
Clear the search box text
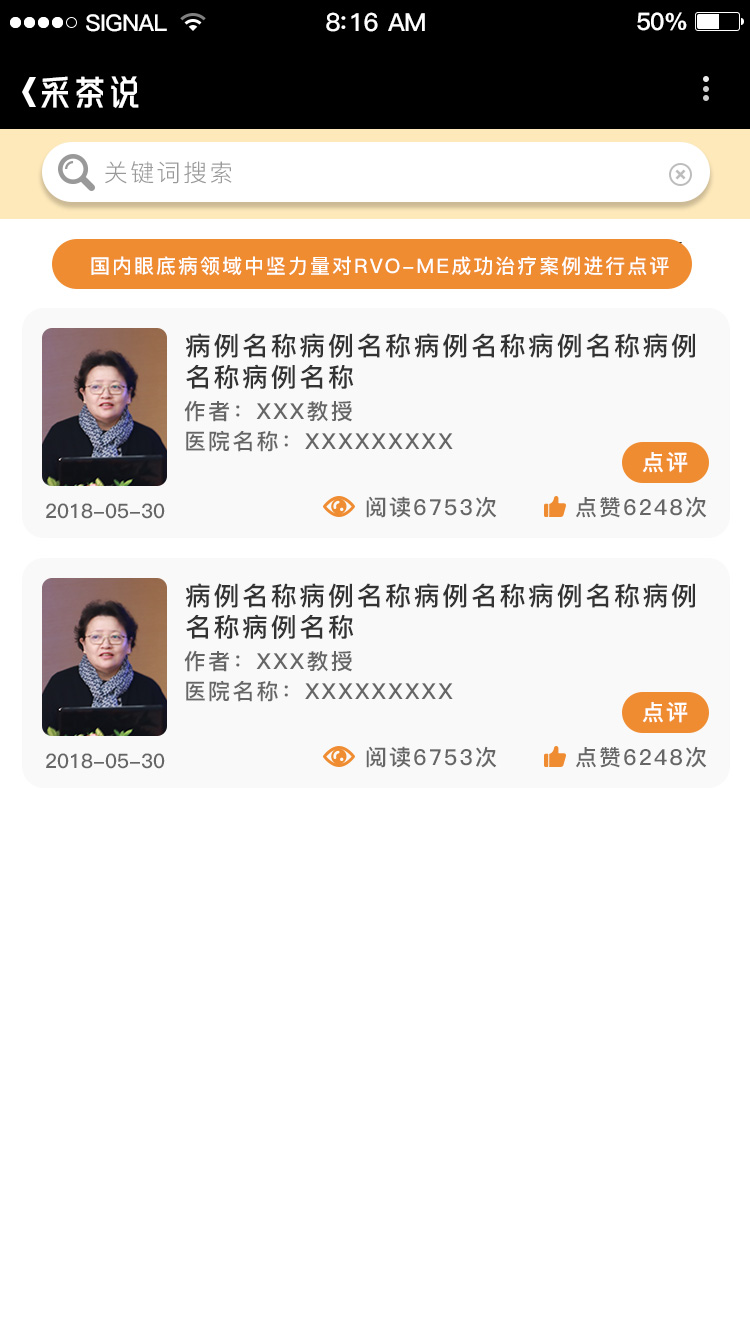680,175
